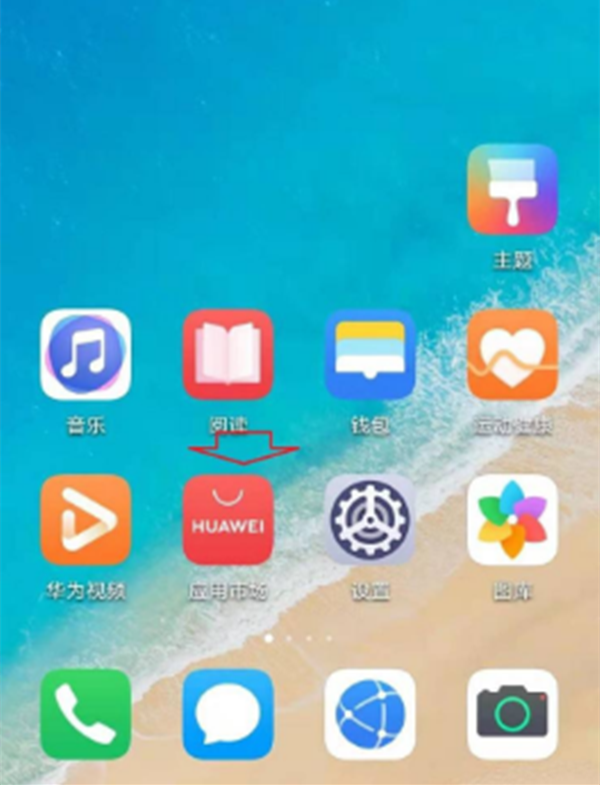600x785 pixels.
Task: Open the Wallet (钱包) app
Action: click(x=370, y=354)
